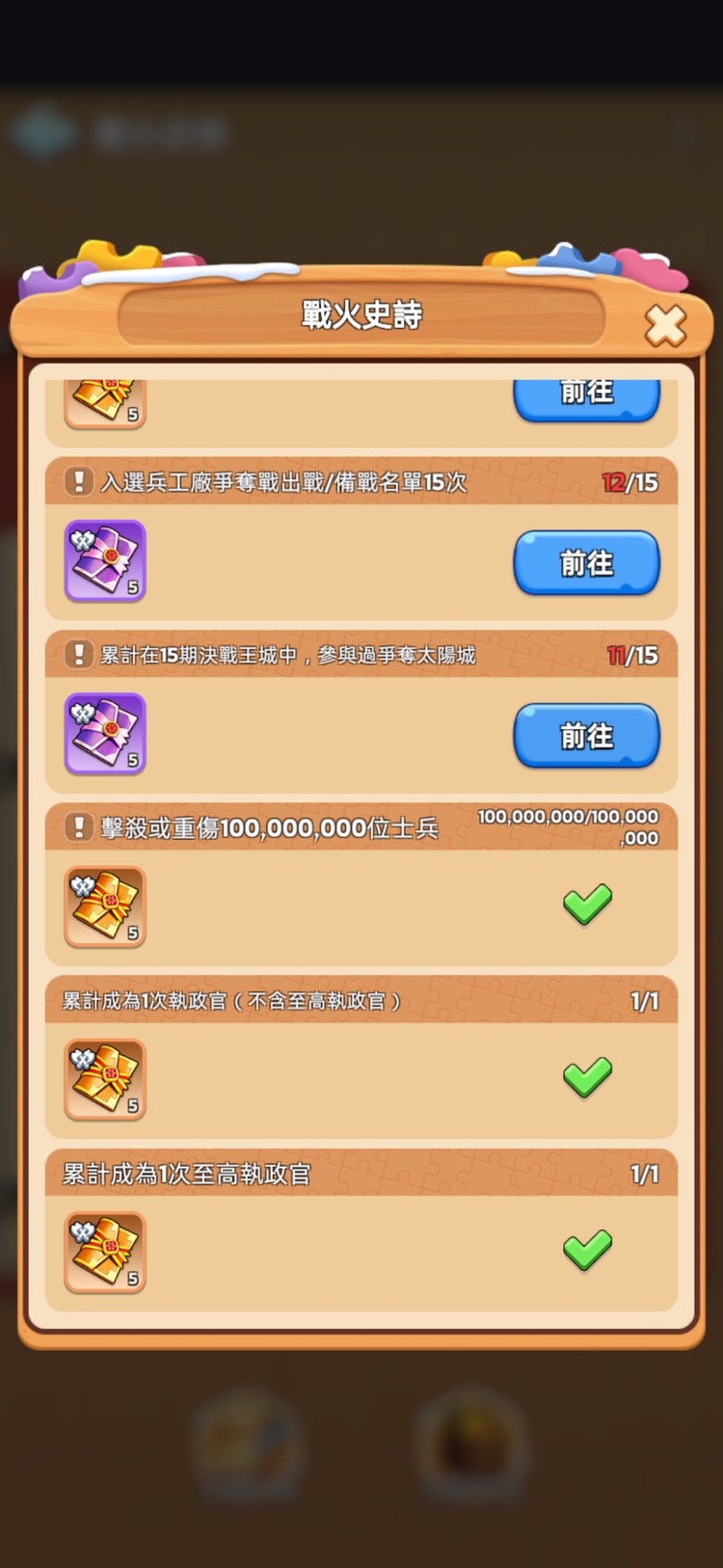Viewport: 723px width, 1568px height.
Task: Tap the green checkmark on the 至高執政官 quest
Action: 586,1250
